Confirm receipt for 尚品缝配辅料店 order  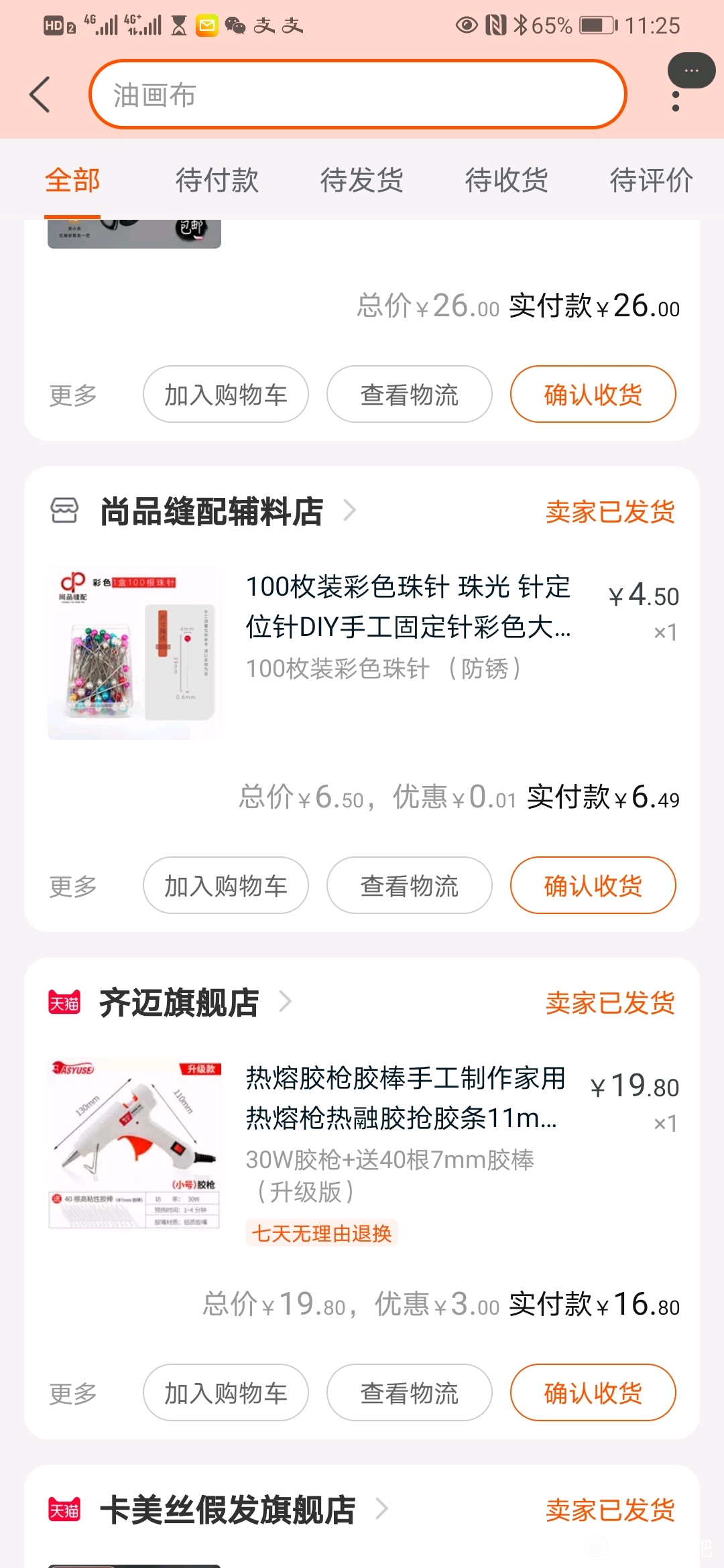point(593,885)
